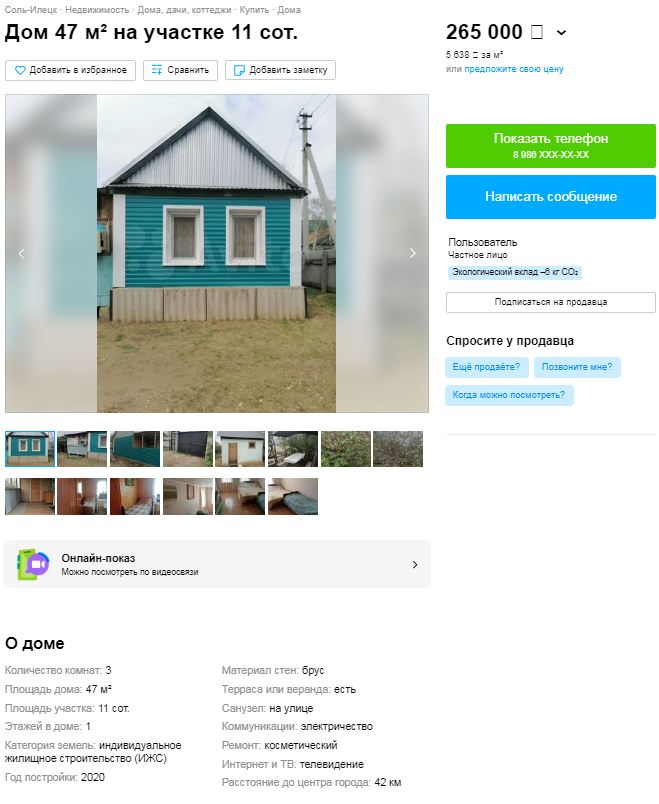The width and height of the screenshot is (659, 804).
Task: Add listing to favorites
Action: [x=70, y=70]
